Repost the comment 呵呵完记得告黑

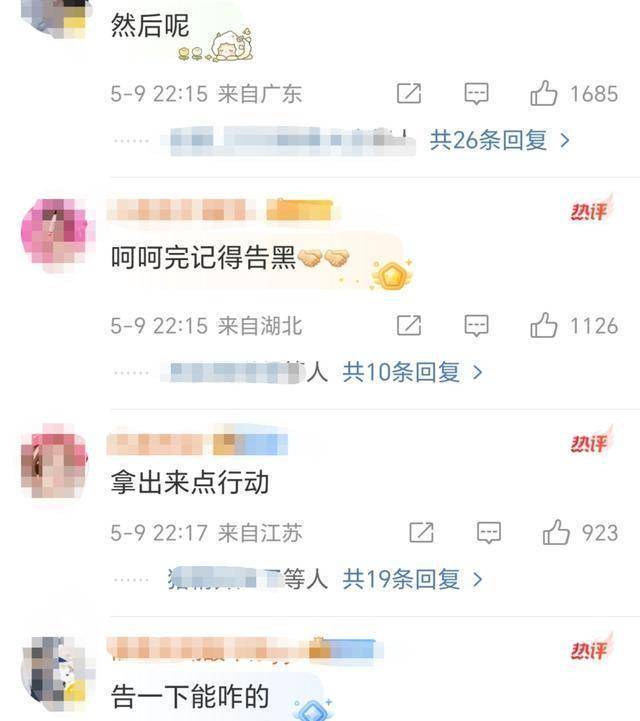pos(408,325)
